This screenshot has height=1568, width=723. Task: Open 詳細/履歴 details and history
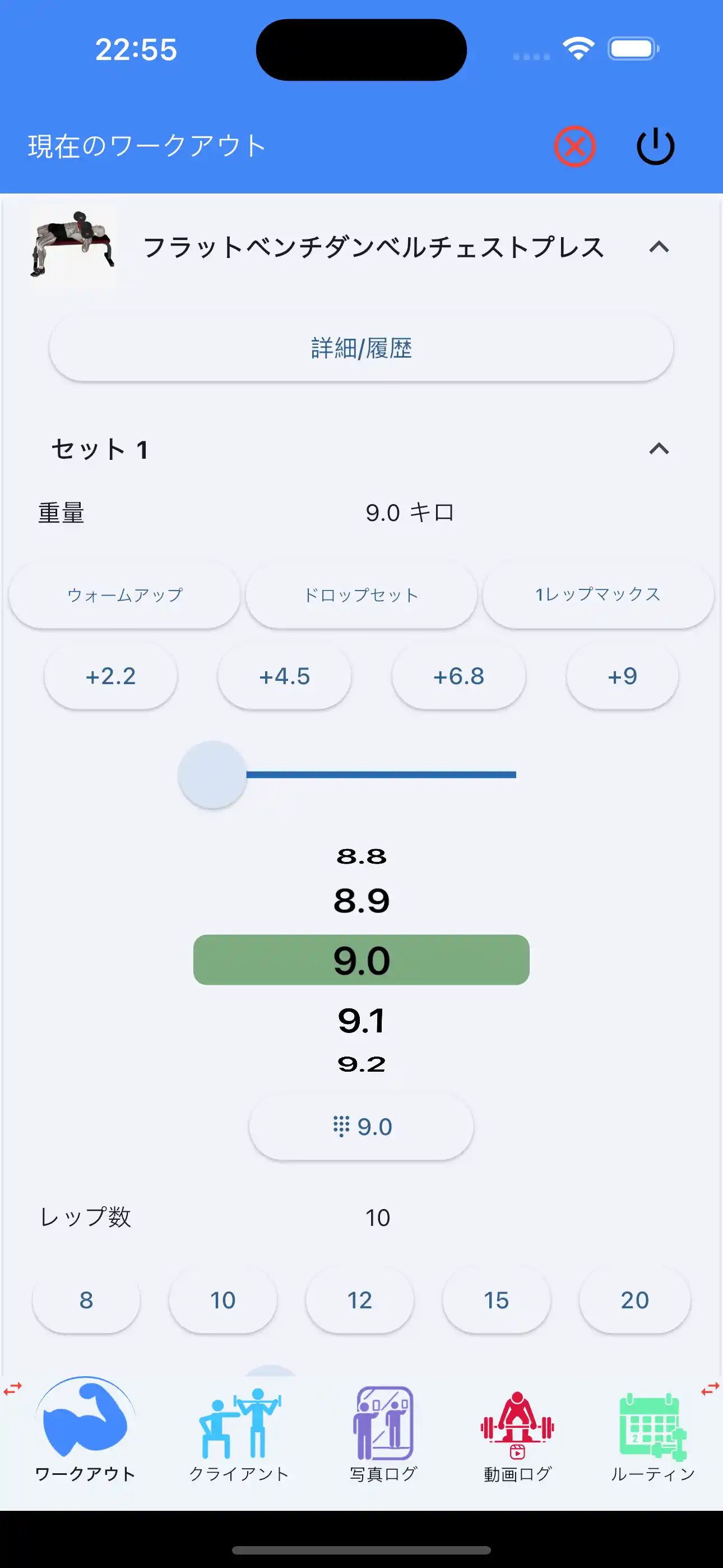point(361,348)
